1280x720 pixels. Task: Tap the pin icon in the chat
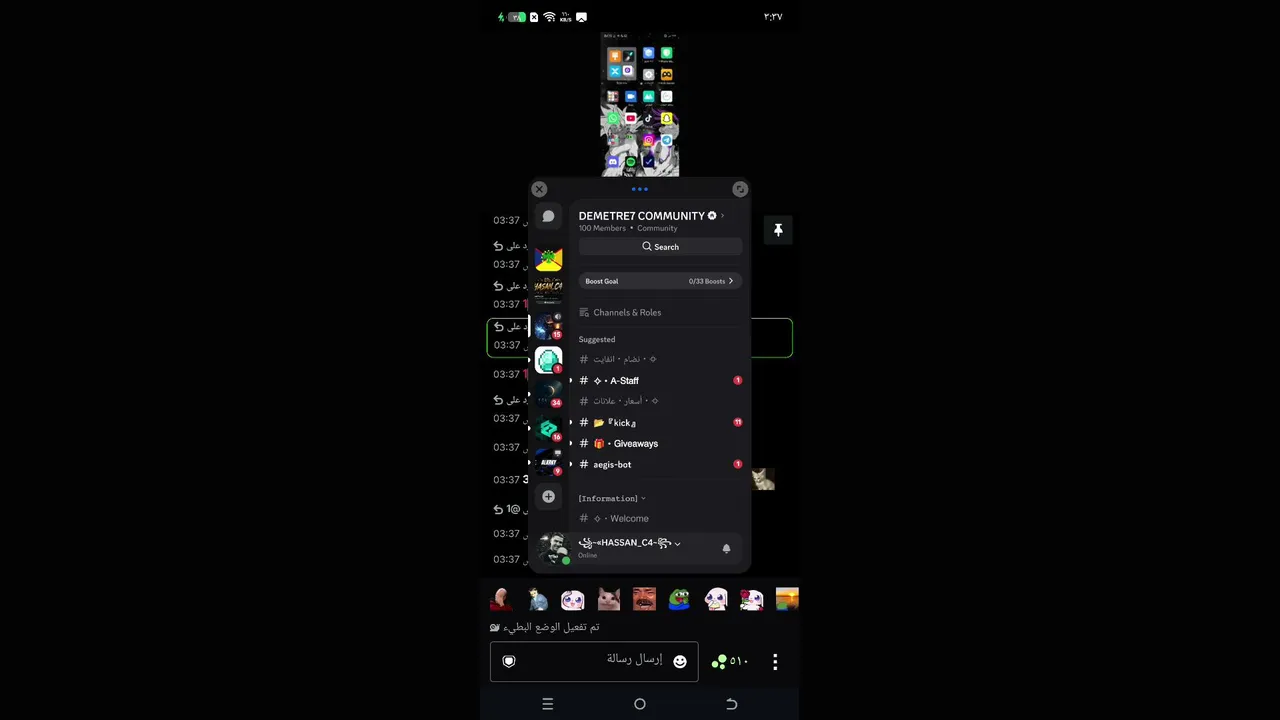(x=778, y=230)
